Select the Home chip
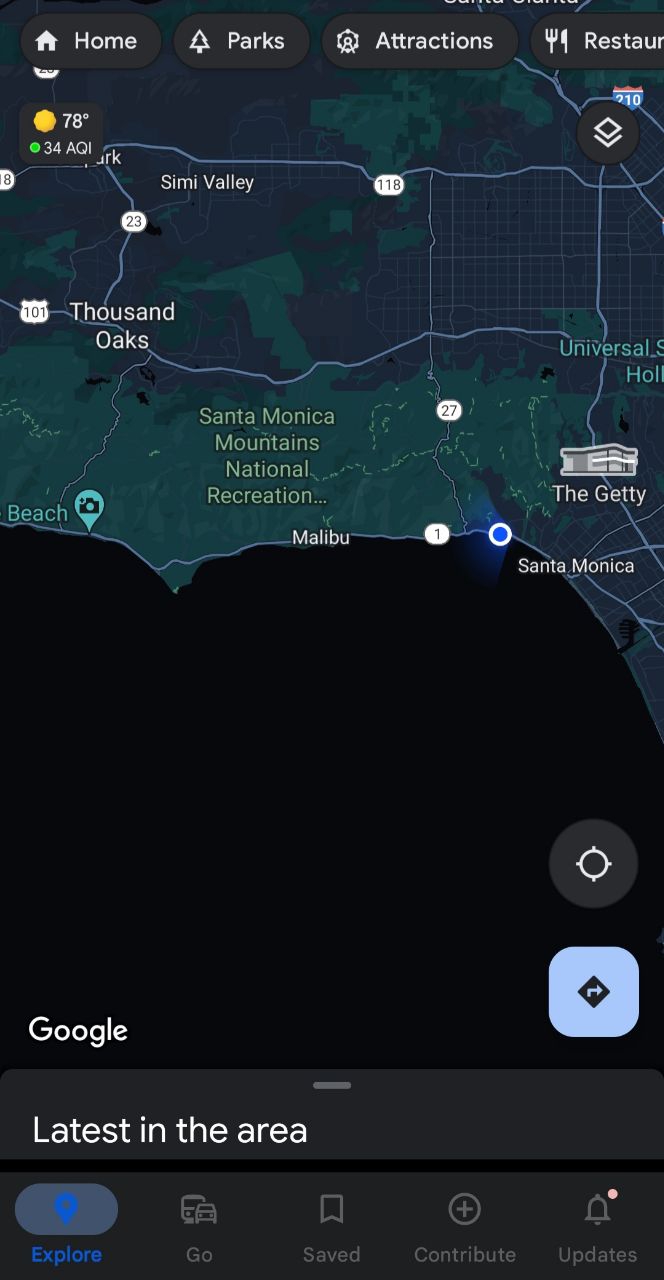 [88, 41]
